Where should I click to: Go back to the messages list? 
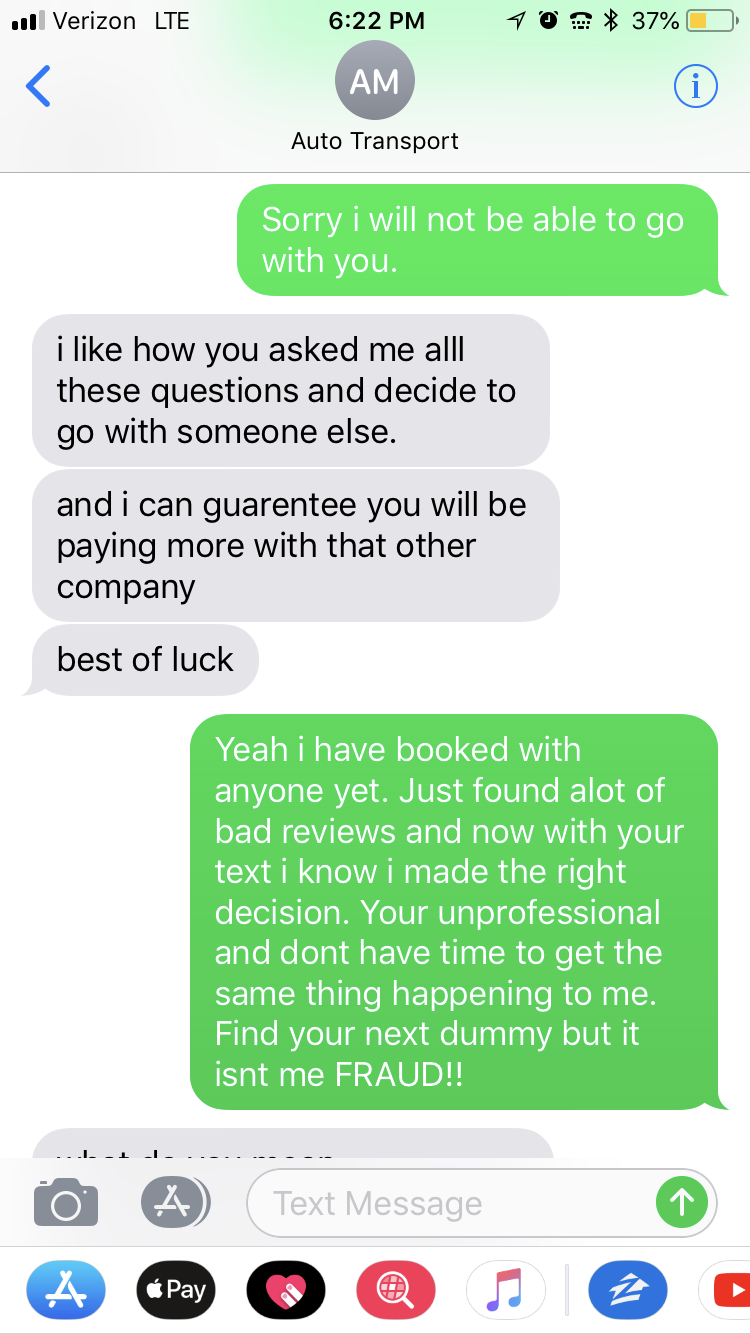(x=38, y=86)
